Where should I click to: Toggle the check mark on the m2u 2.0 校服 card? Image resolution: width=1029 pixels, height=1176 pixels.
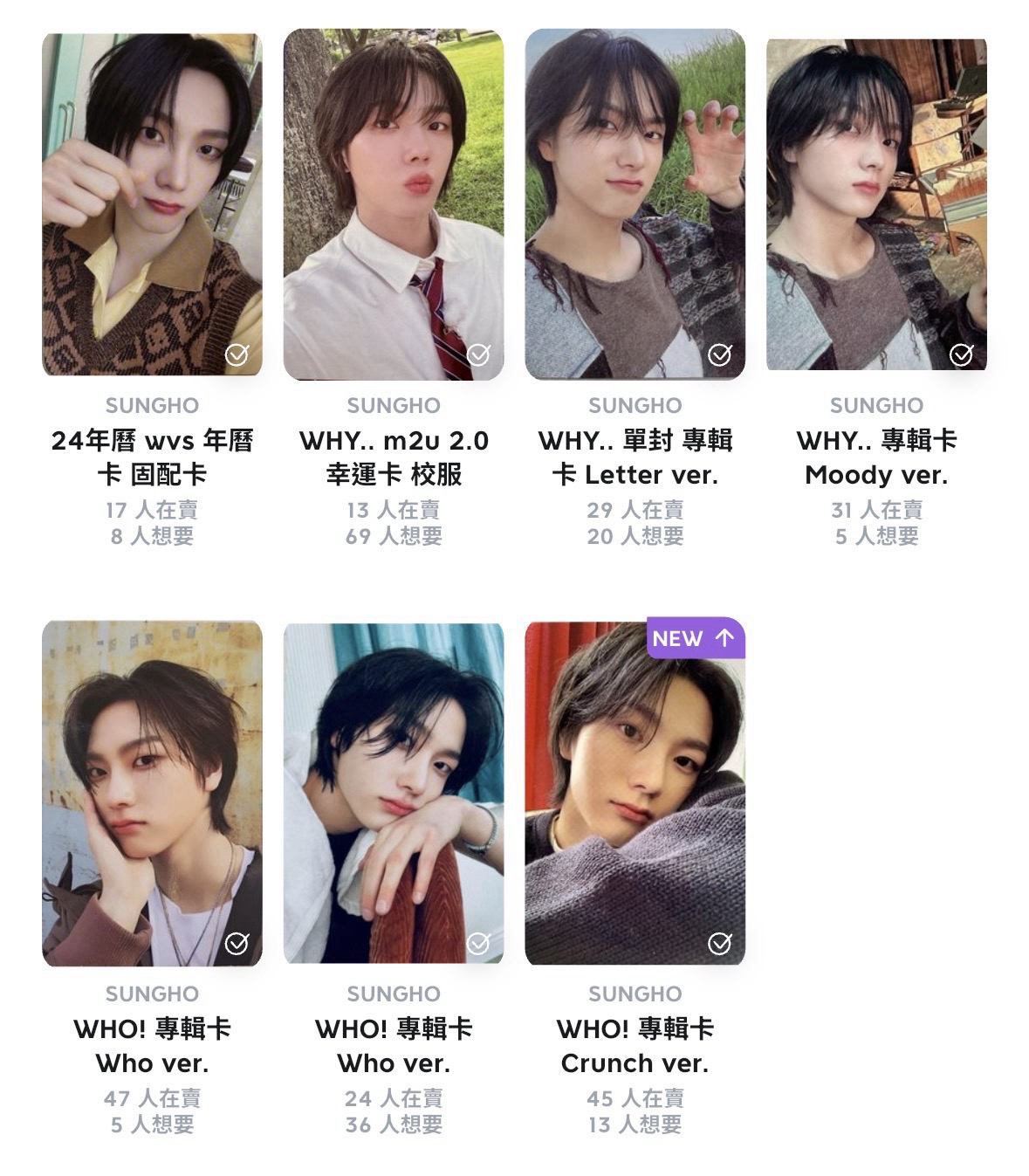478,354
